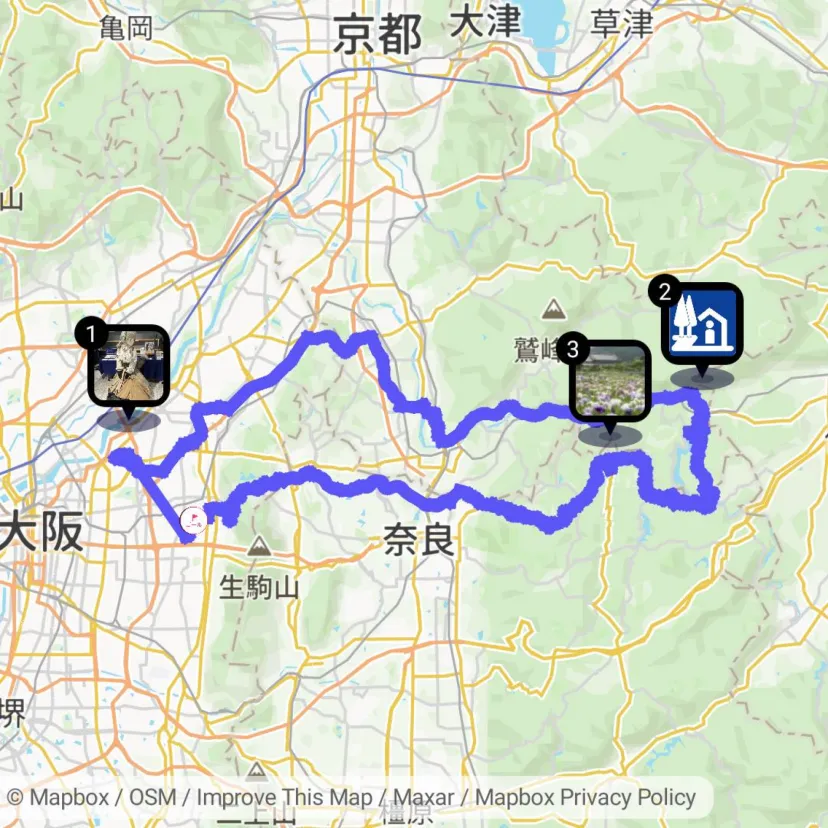
Task: Open marker 2 with the park lodge icon
Action: point(702,324)
